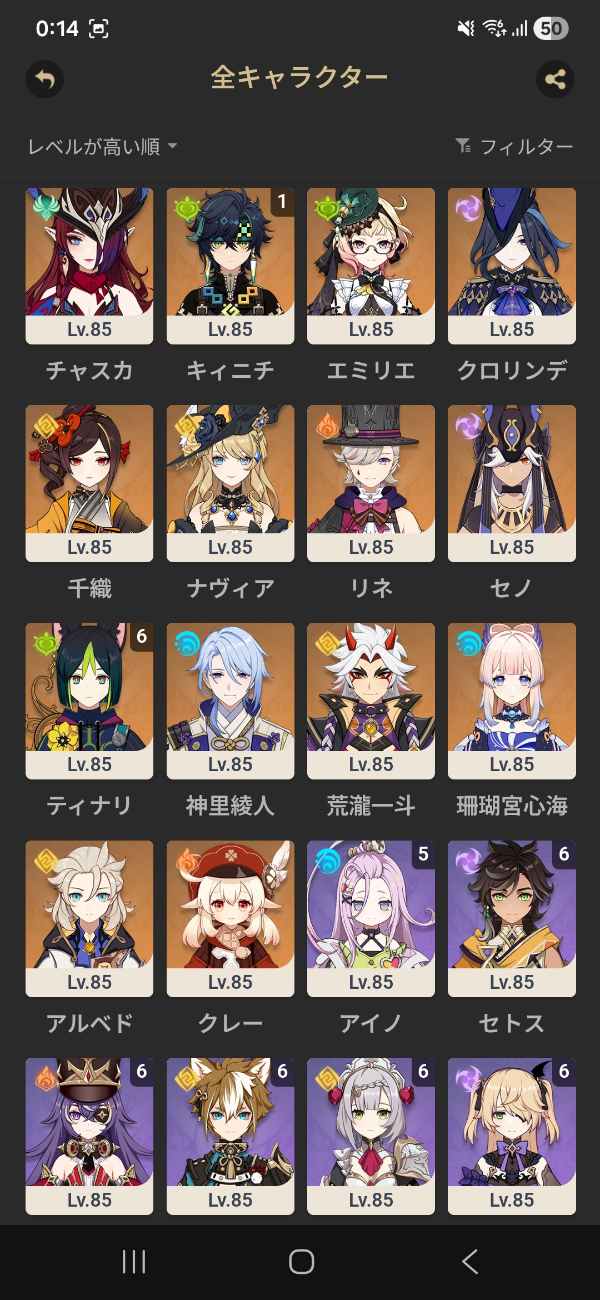
Task: Open the レベルが高い順 sort dropdown
Action: pyautogui.click(x=102, y=147)
